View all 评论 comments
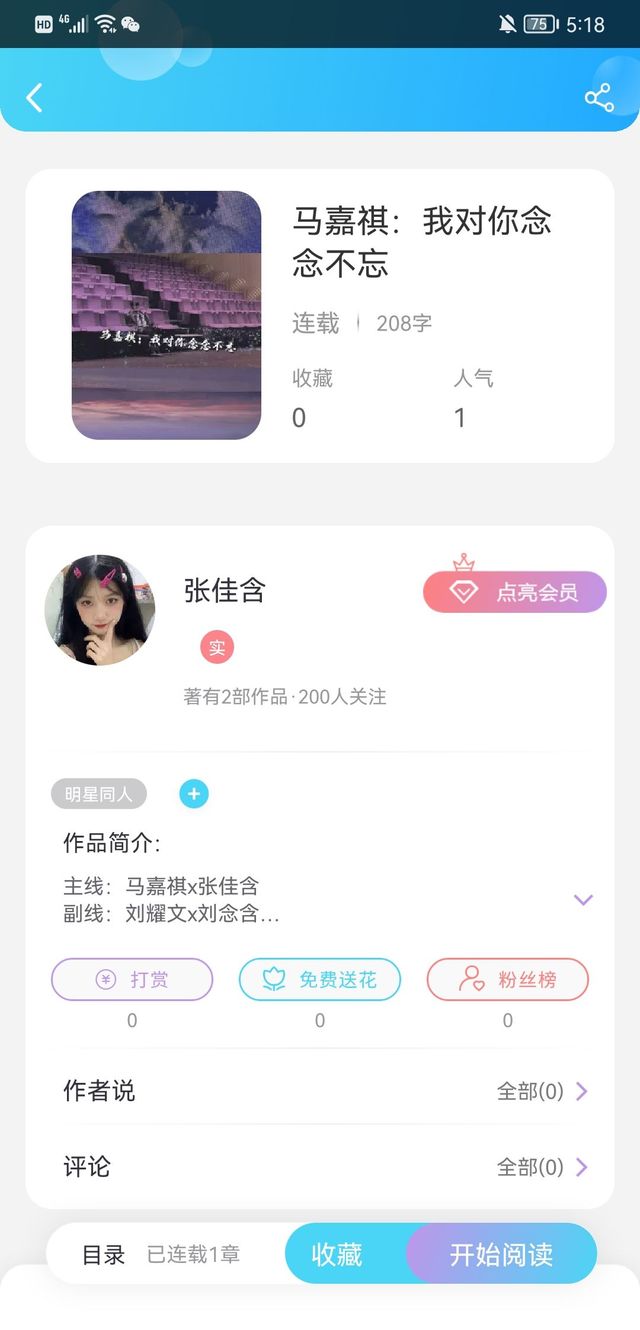 pos(542,1167)
